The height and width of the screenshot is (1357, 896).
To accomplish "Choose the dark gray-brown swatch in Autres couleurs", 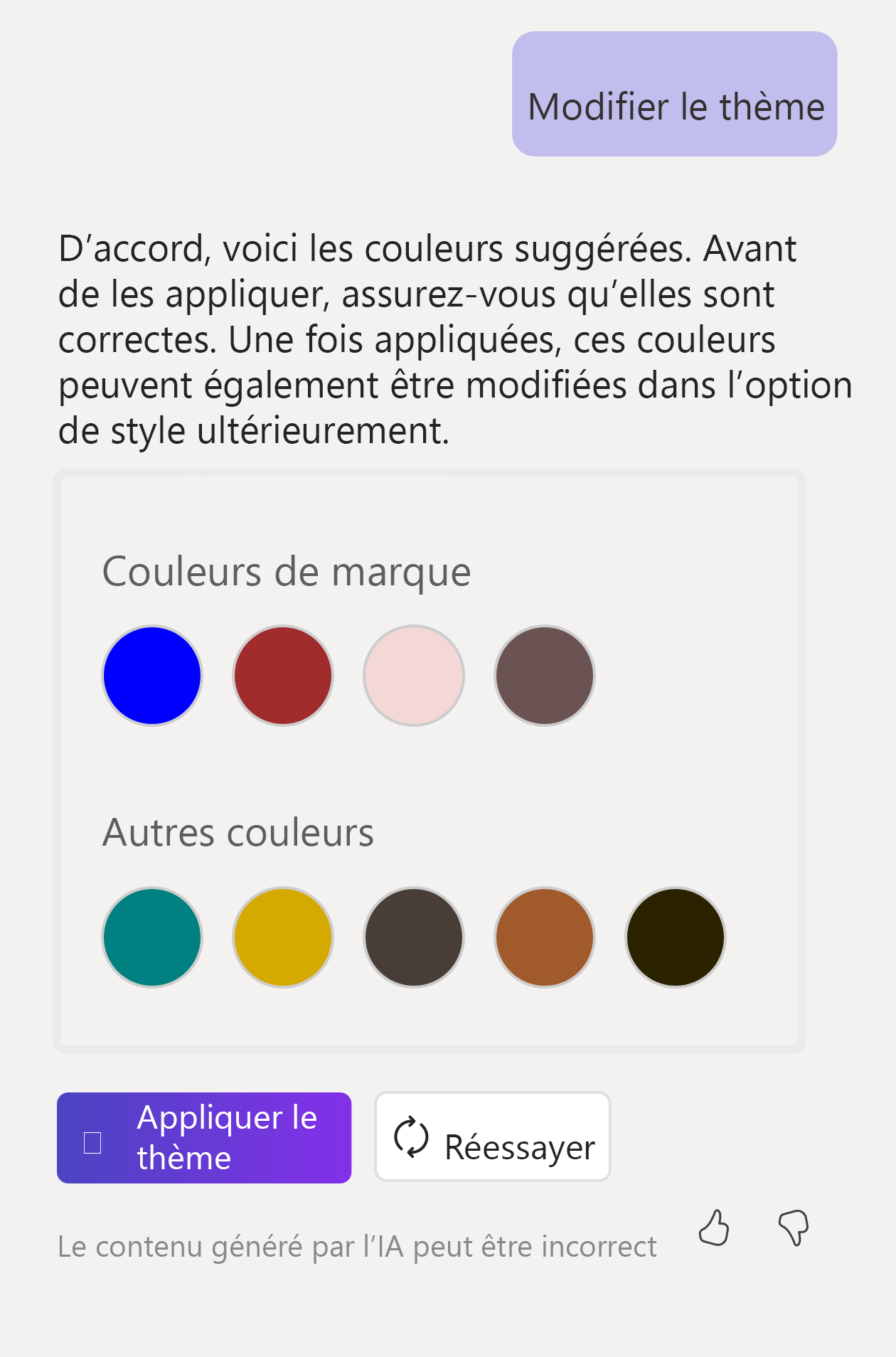I will (x=414, y=937).
